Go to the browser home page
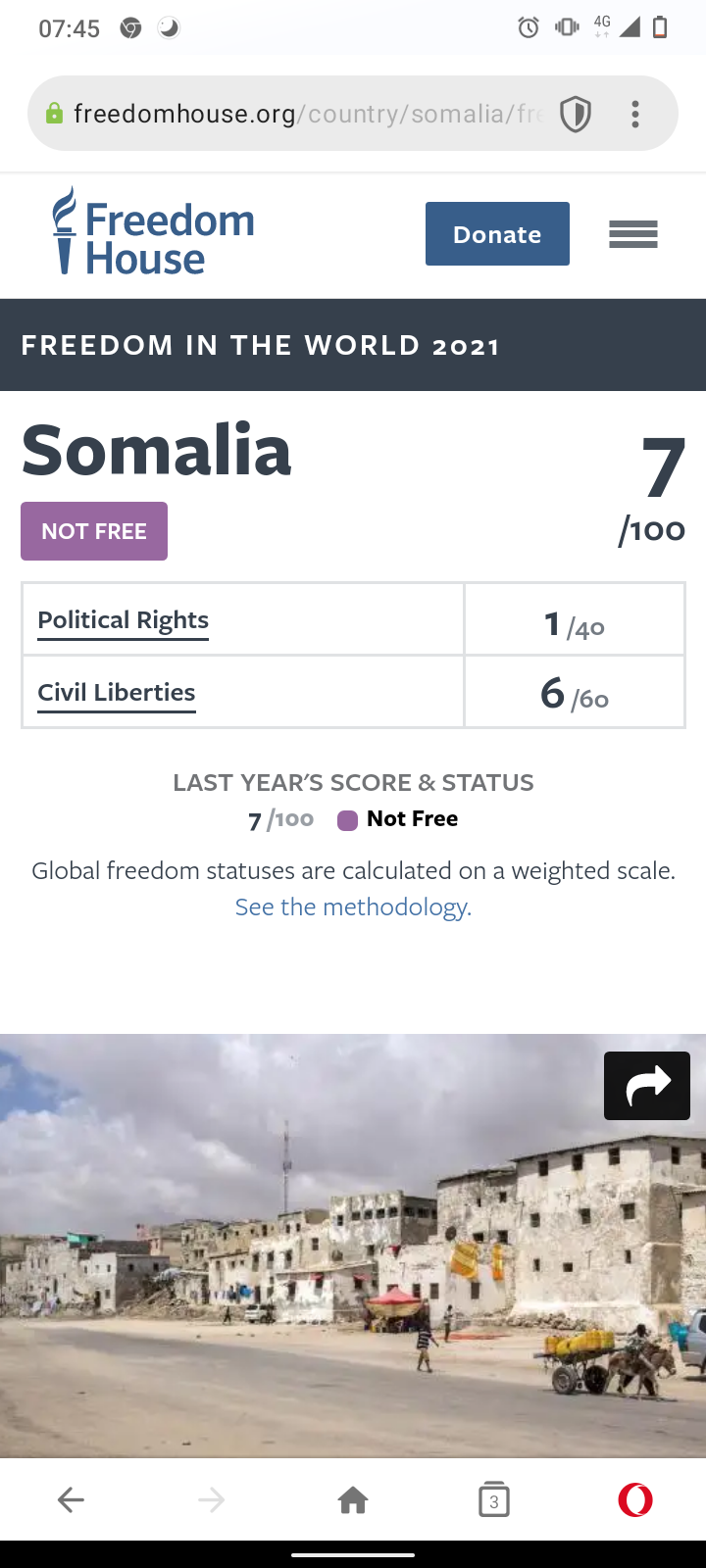706x1568 pixels. point(353,1499)
